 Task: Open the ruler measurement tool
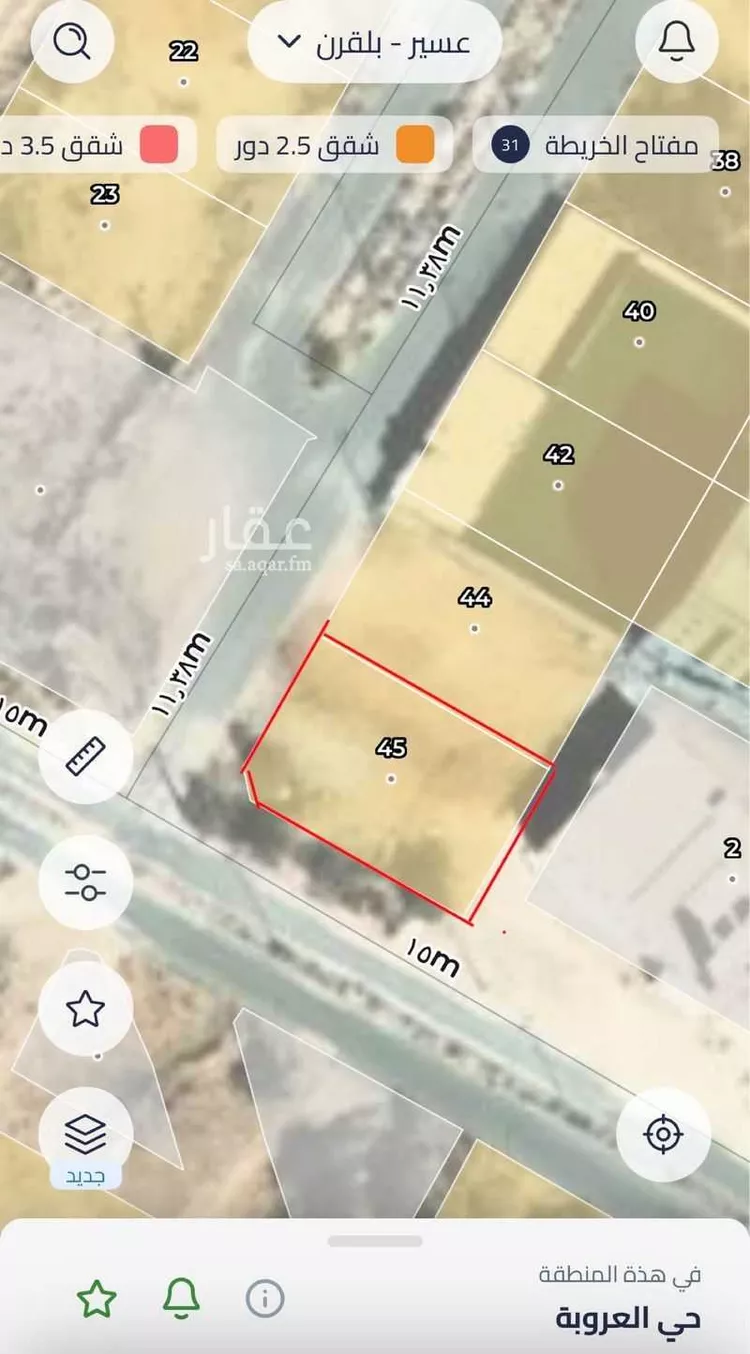(x=85, y=757)
